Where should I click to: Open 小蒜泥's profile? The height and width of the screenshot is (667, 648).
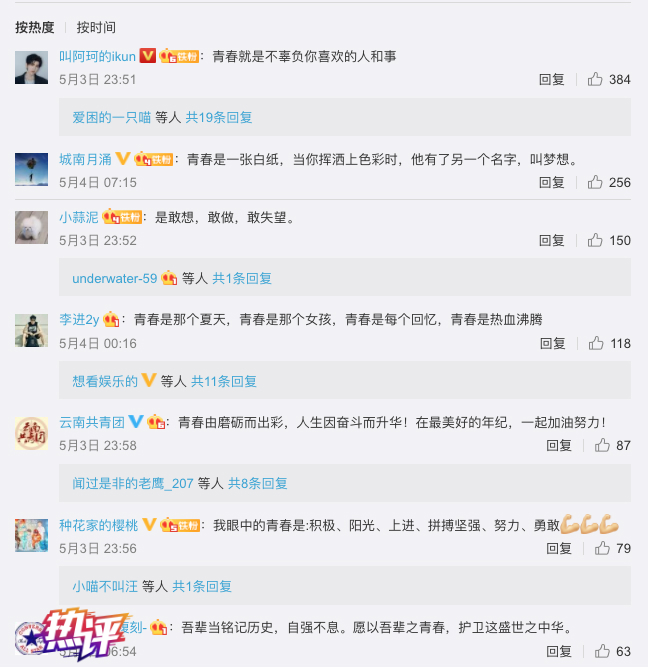click(x=78, y=217)
